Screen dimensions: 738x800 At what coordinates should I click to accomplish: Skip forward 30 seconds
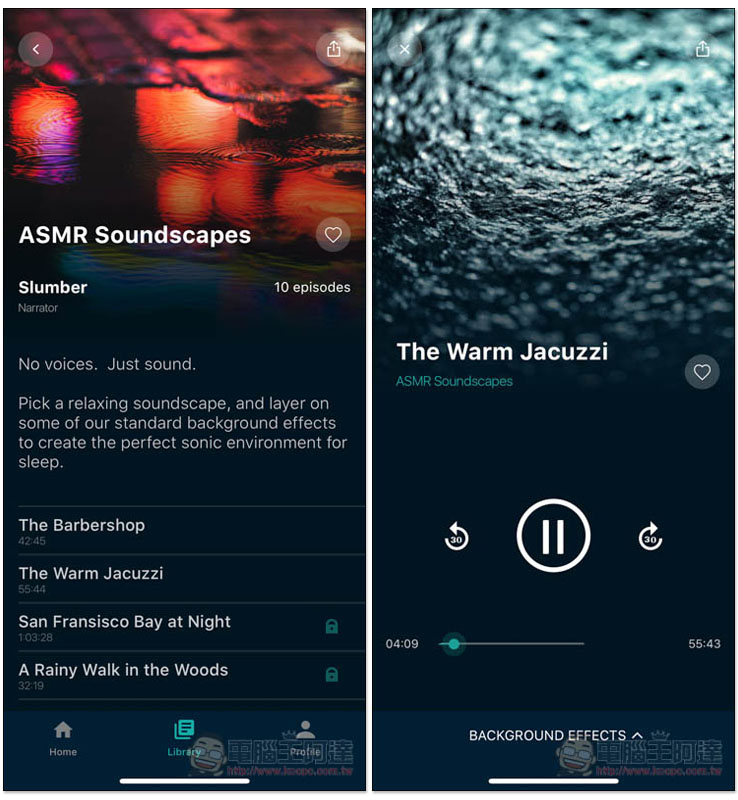650,537
